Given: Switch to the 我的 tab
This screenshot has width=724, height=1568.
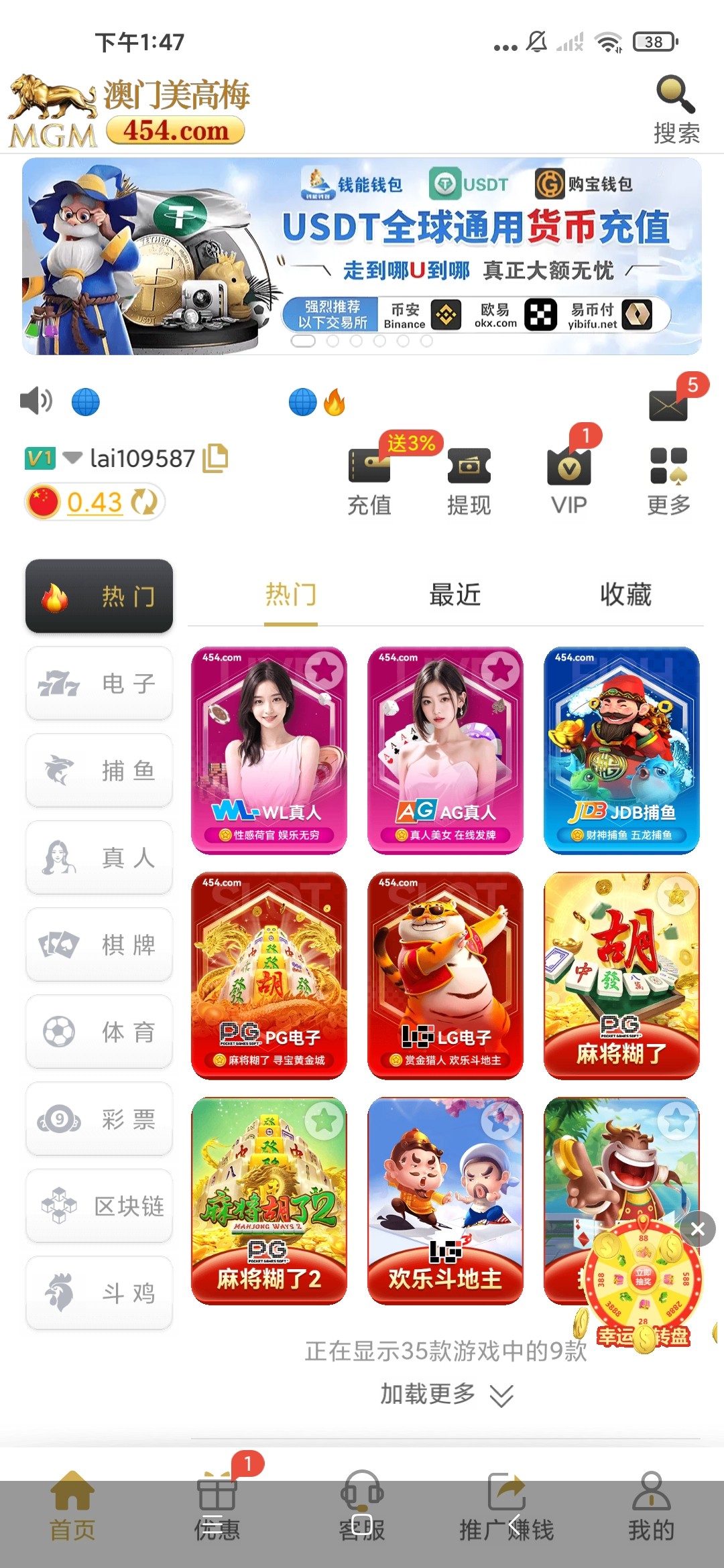Looking at the screenshot, I should (651, 1508).
